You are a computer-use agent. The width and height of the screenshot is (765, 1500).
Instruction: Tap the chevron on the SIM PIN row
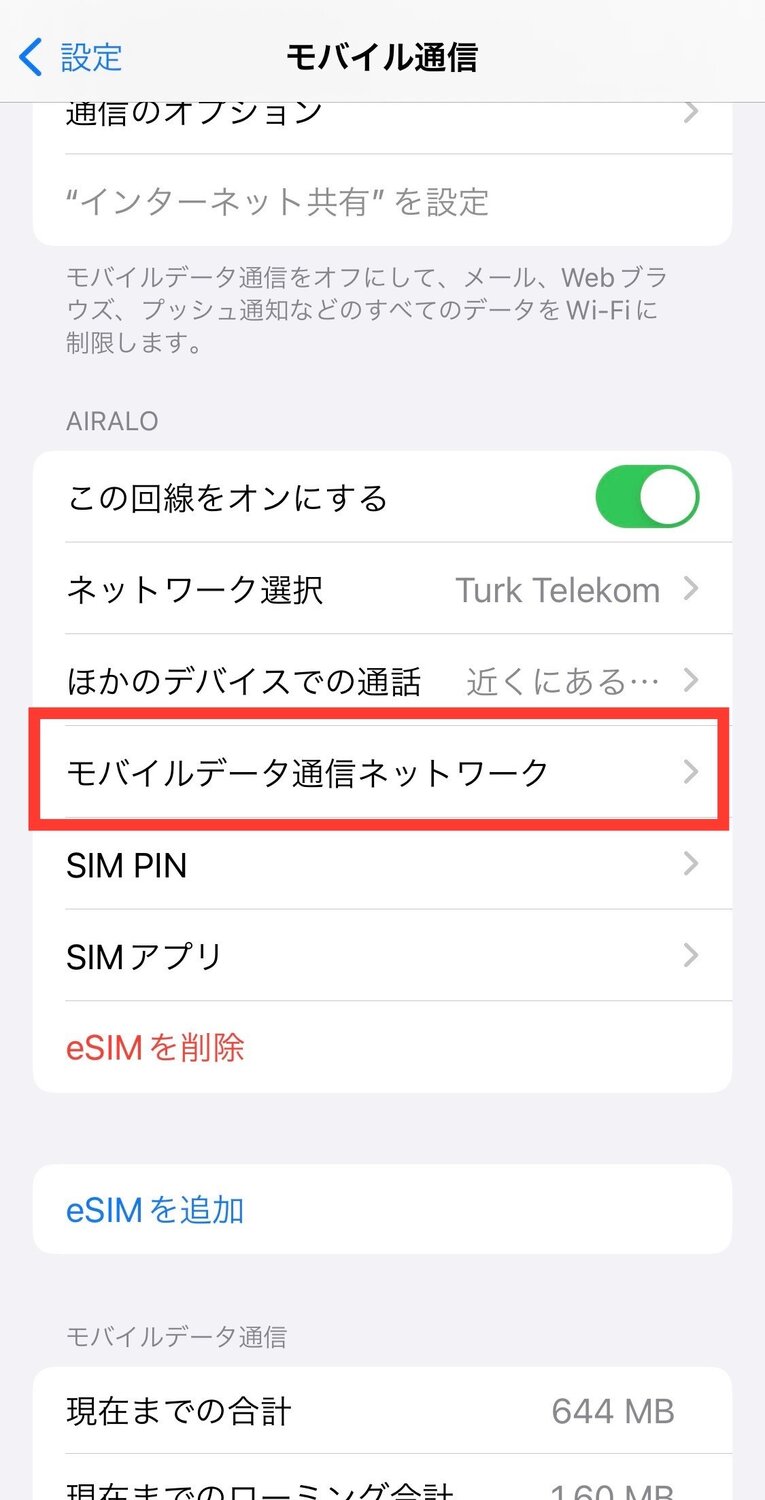690,864
